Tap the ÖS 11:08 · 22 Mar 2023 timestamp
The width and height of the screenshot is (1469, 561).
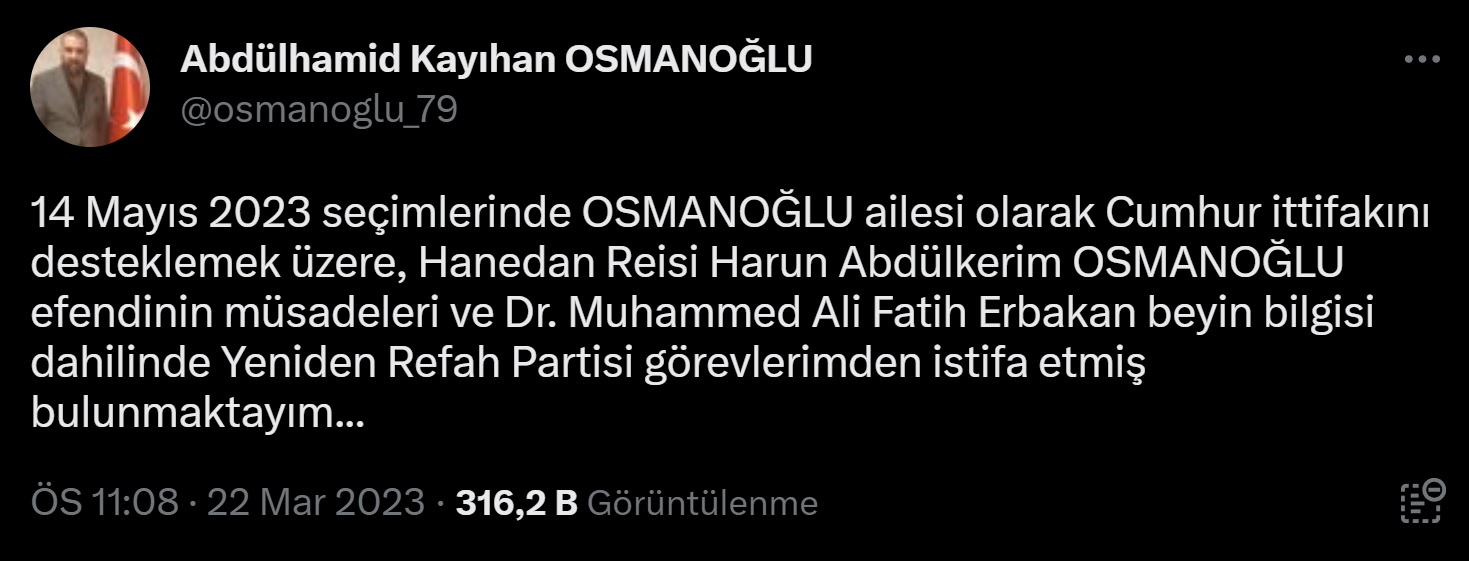point(229,503)
